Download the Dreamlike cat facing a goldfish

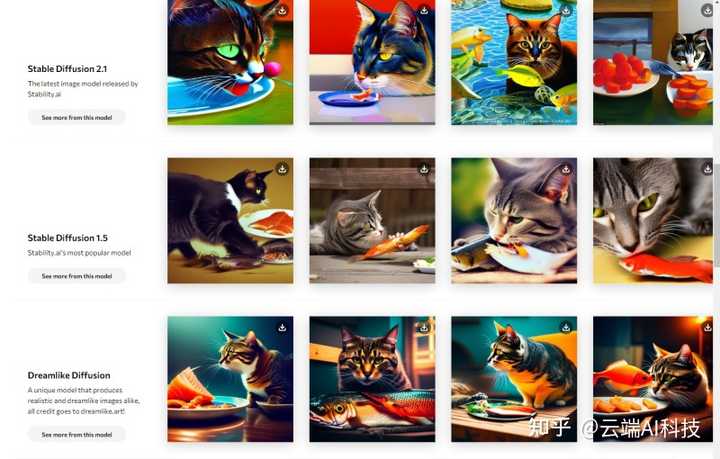(x=707, y=327)
